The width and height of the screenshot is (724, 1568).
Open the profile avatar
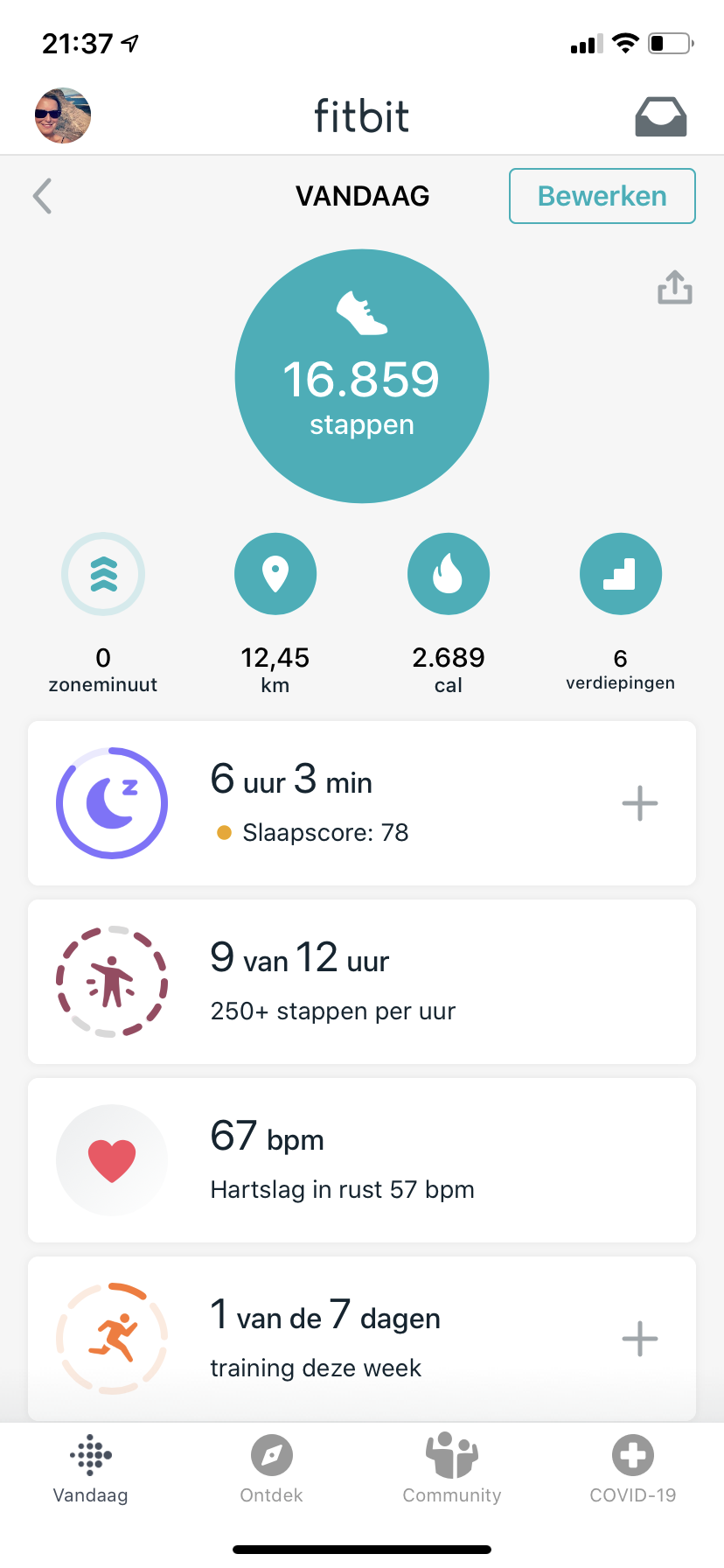[63, 115]
